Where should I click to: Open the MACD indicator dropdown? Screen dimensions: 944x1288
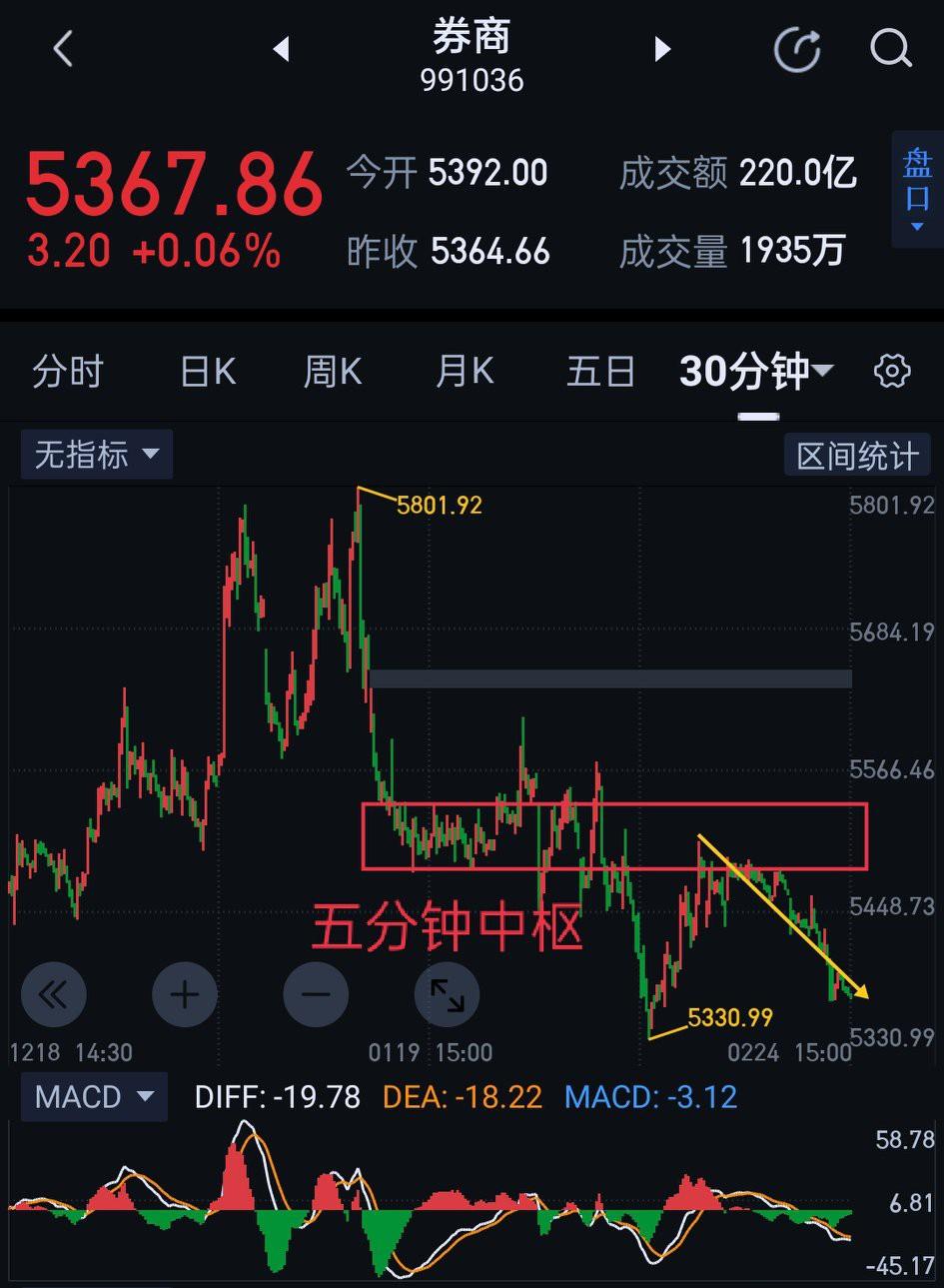click(x=93, y=1096)
